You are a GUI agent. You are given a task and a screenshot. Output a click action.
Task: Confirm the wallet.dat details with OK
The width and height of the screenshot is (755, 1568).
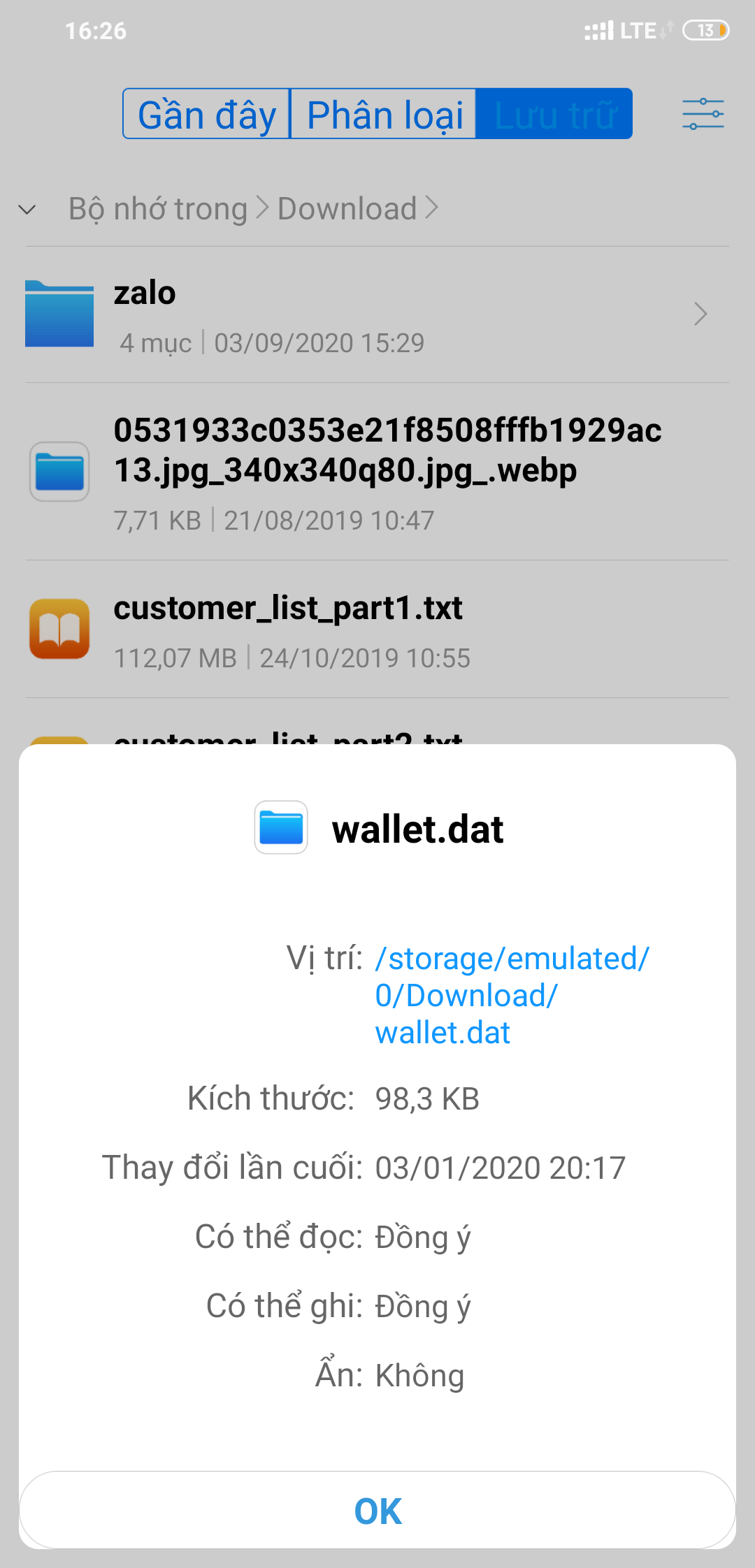377,1511
